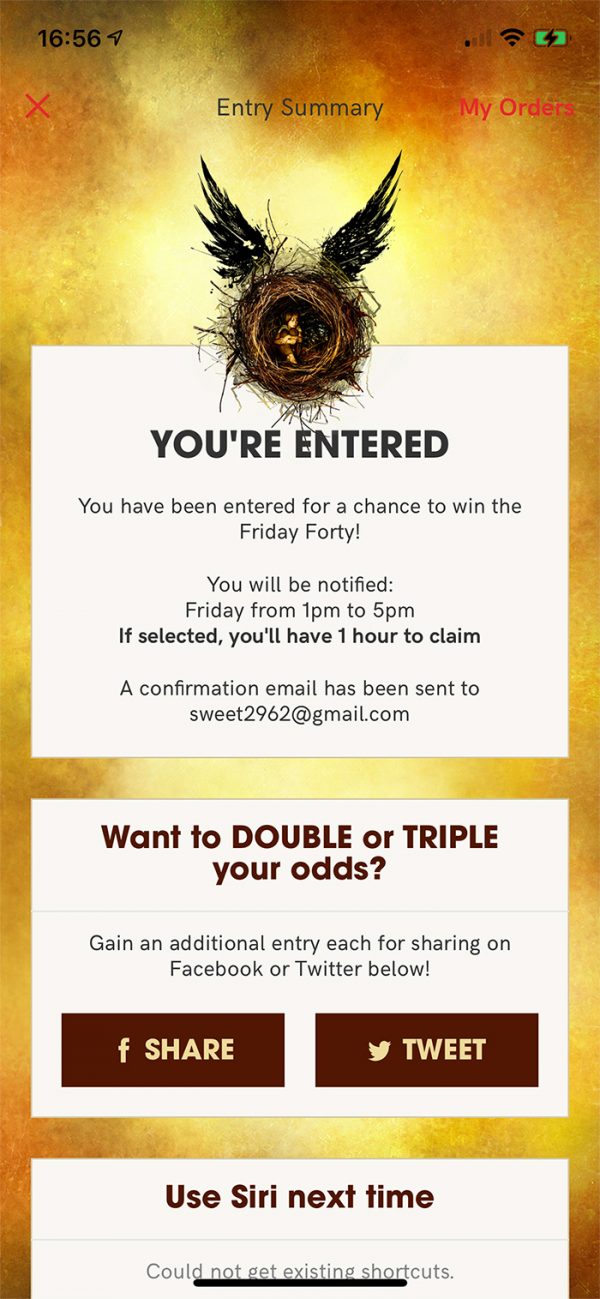Close the Entry Summary screen
Image resolution: width=600 pixels, height=1299 pixels.
pyautogui.click(x=38, y=106)
